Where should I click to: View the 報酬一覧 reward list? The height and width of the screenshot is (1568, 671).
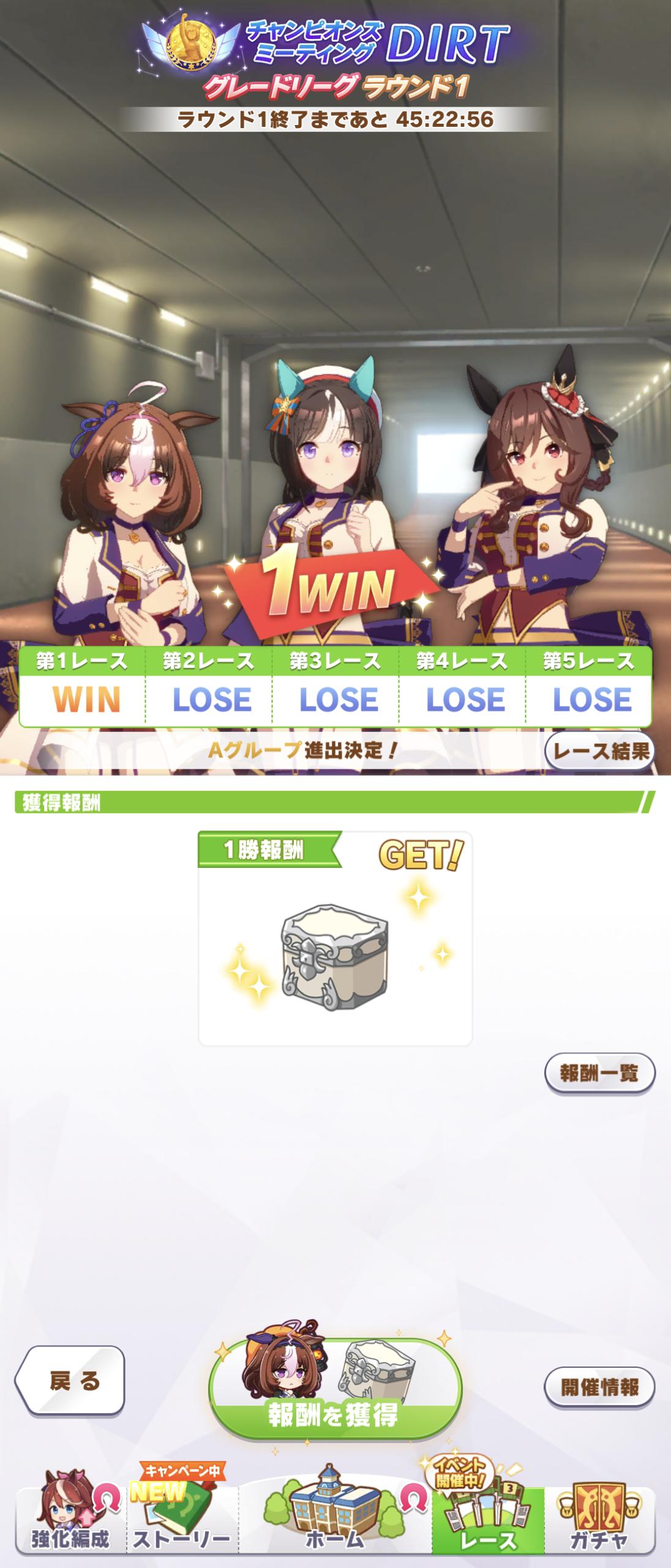coord(599,1072)
